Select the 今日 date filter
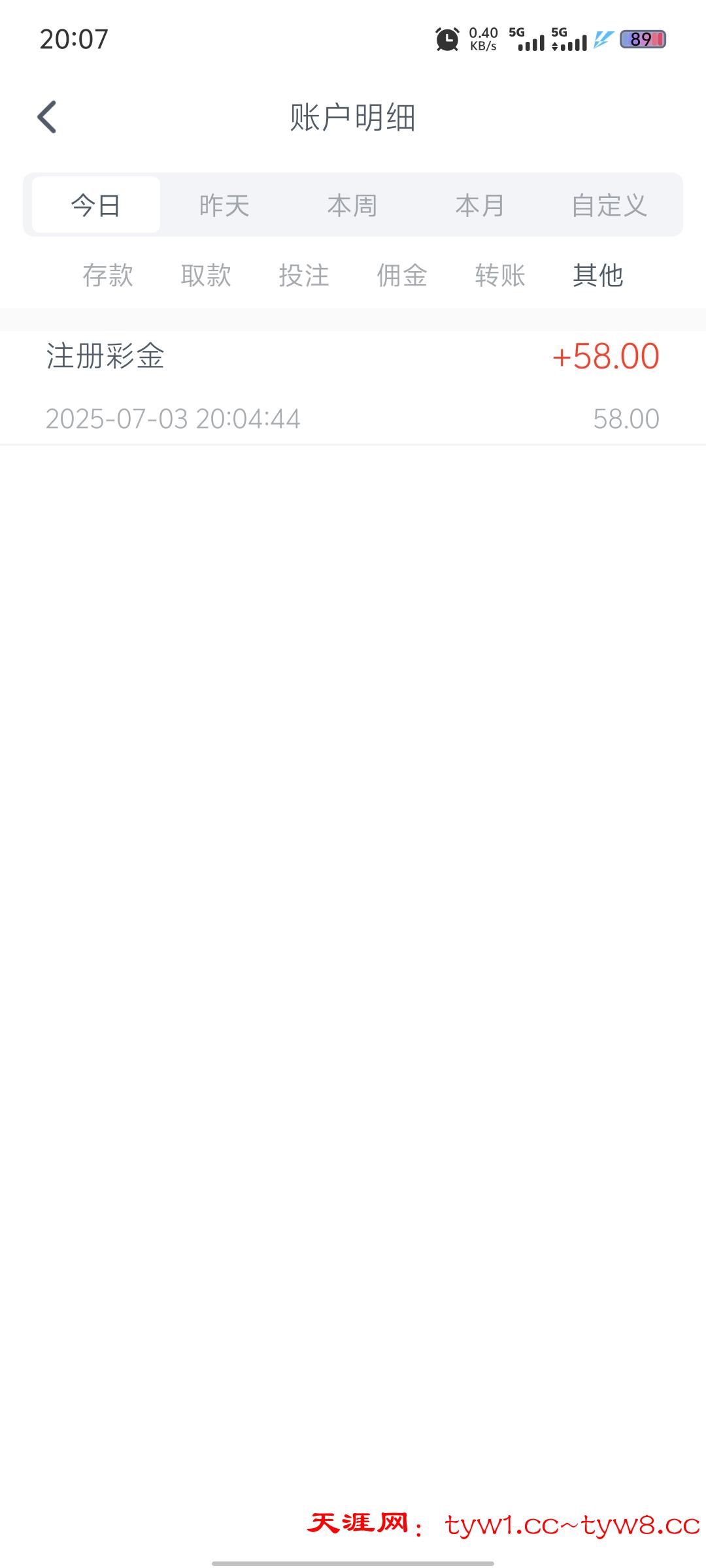 tap(96, 205)
